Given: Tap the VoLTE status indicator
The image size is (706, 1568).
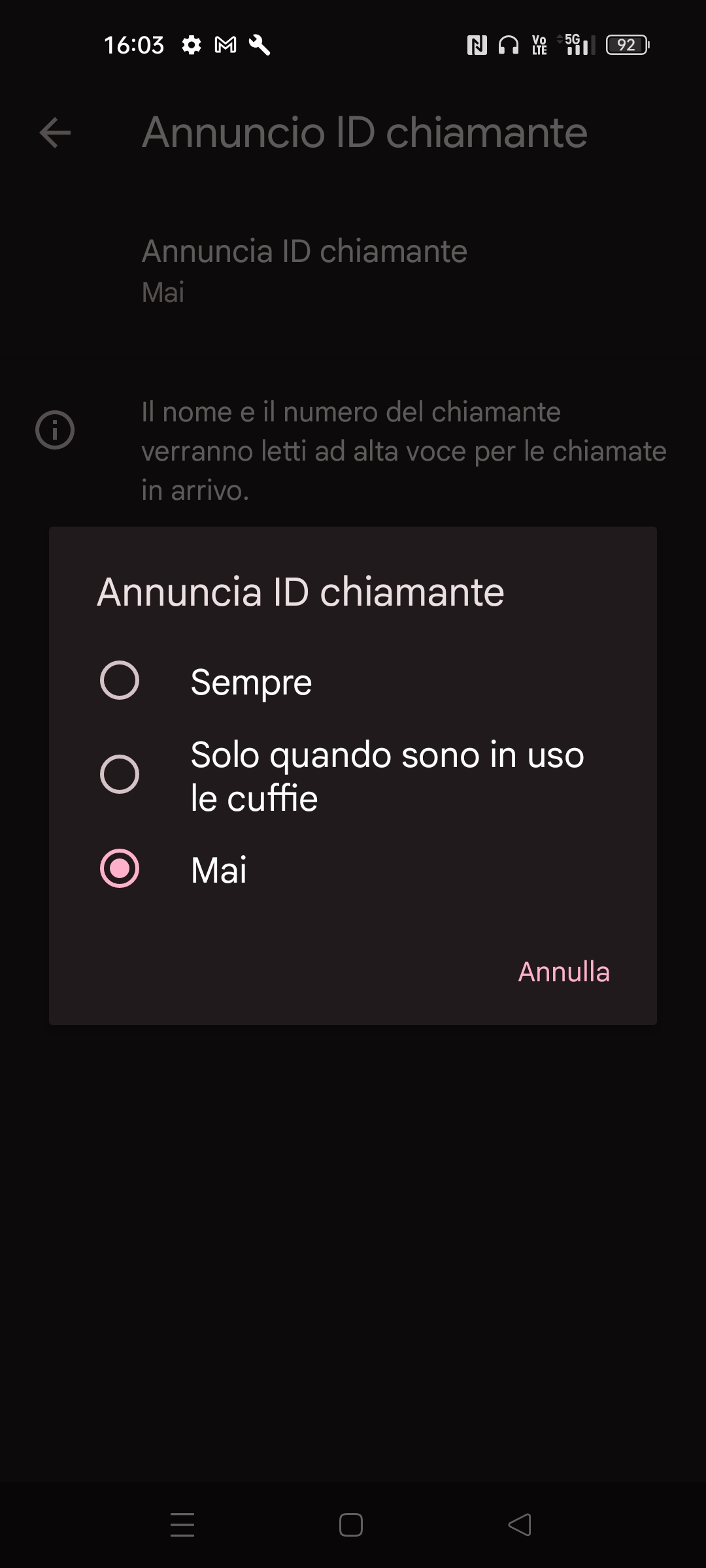Looking at the screenshot, I should pos(538,46).
